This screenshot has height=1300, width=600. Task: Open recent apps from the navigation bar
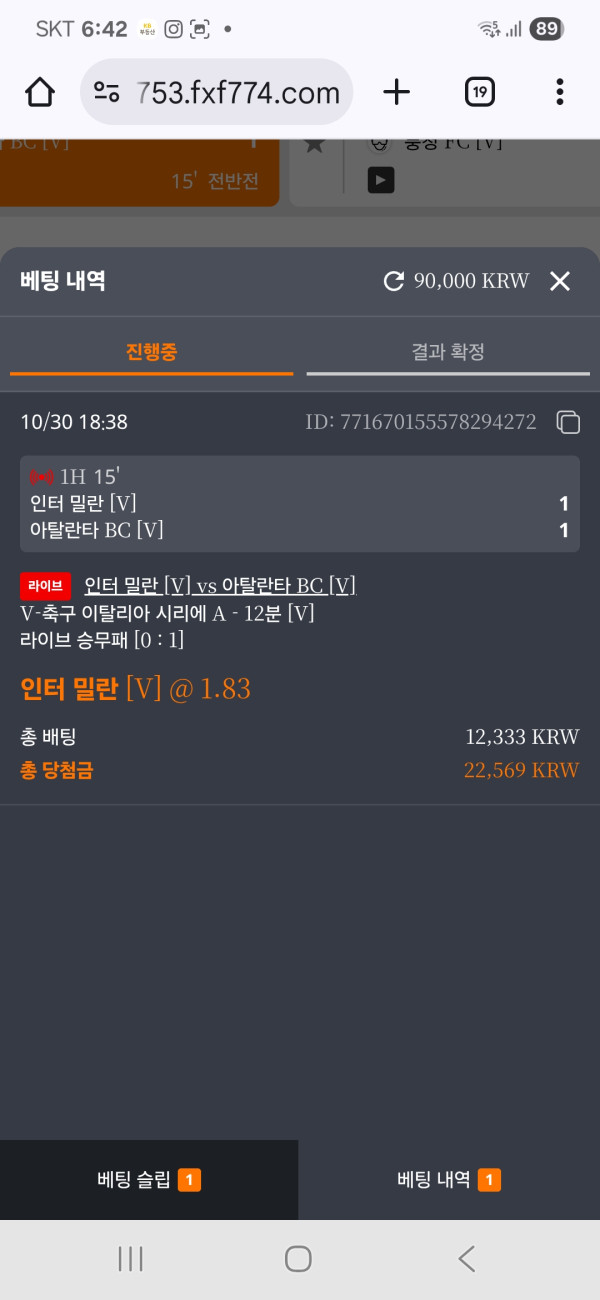[131, 1258]
